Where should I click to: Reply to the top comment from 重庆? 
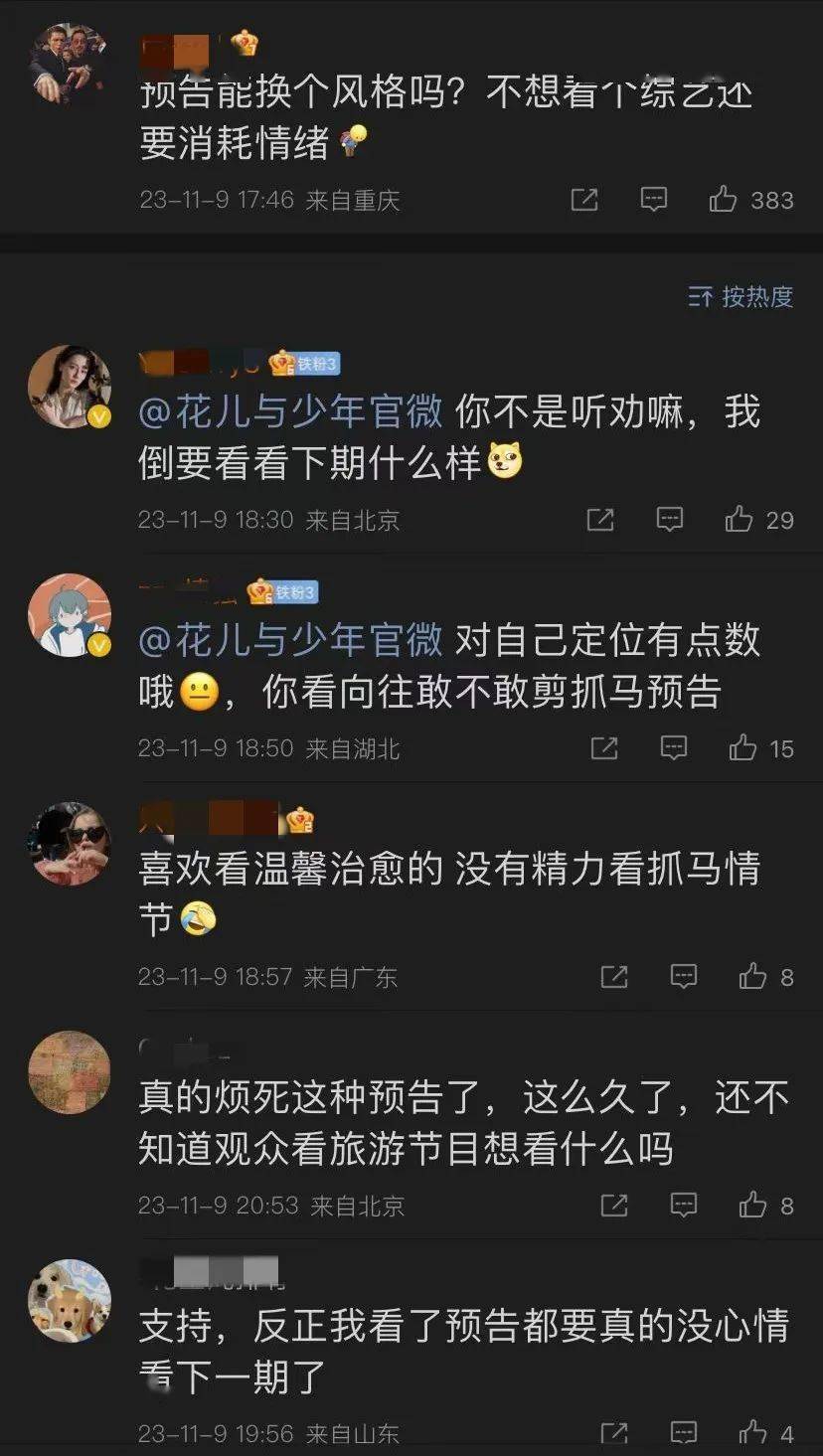point(653,200)
